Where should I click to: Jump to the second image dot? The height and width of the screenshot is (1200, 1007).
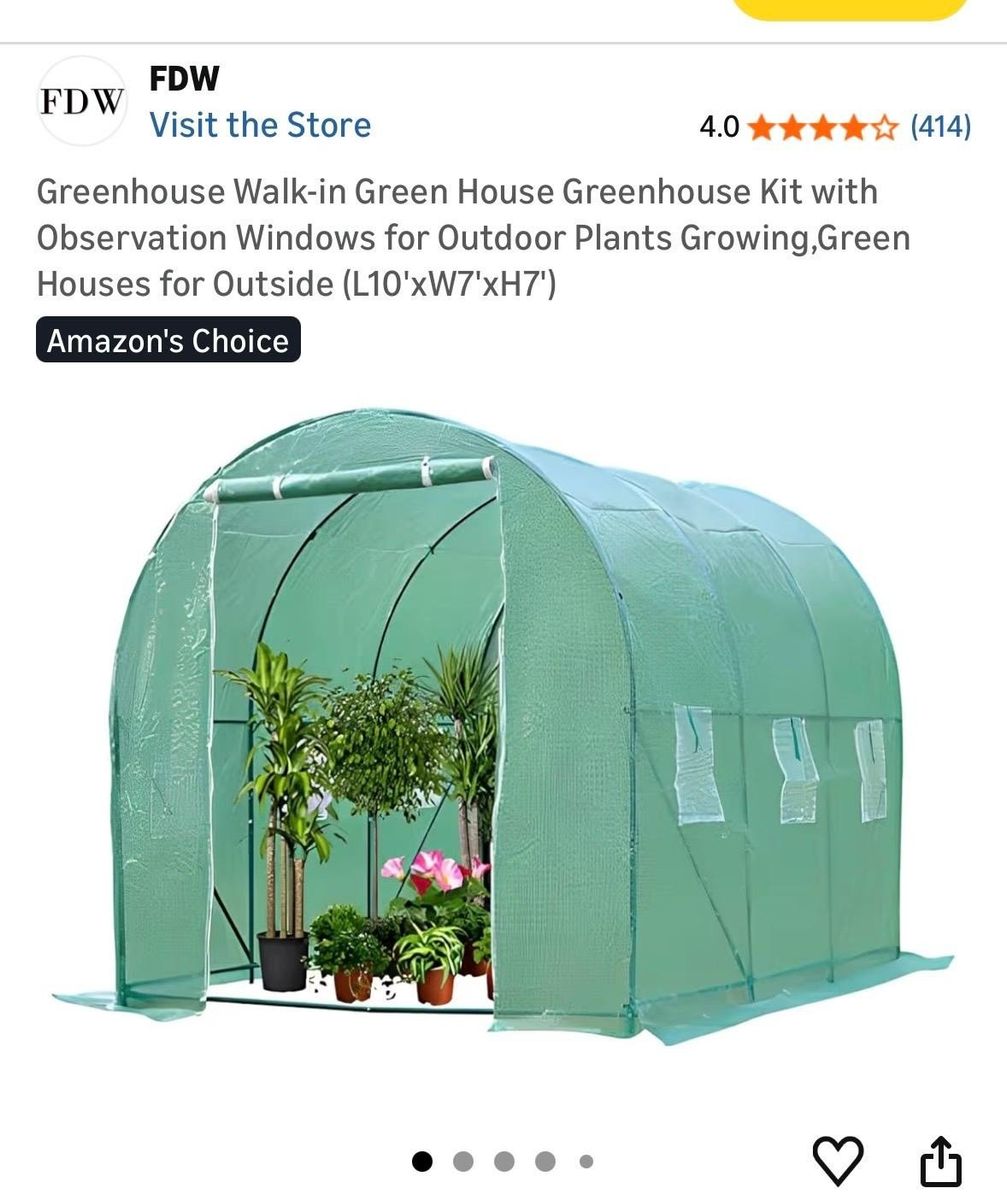[463, 1161]
